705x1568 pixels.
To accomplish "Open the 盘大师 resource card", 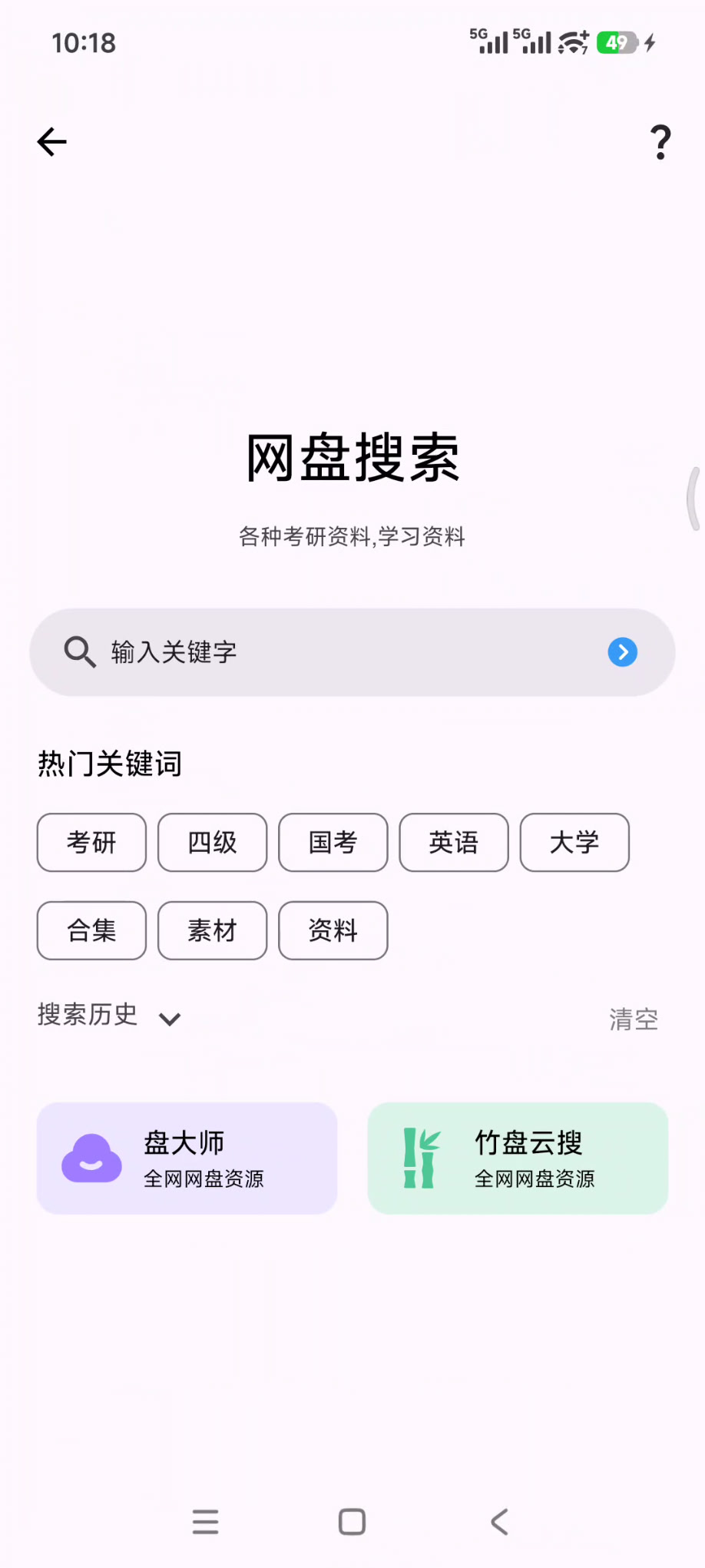I will [x=187, y=1159].
